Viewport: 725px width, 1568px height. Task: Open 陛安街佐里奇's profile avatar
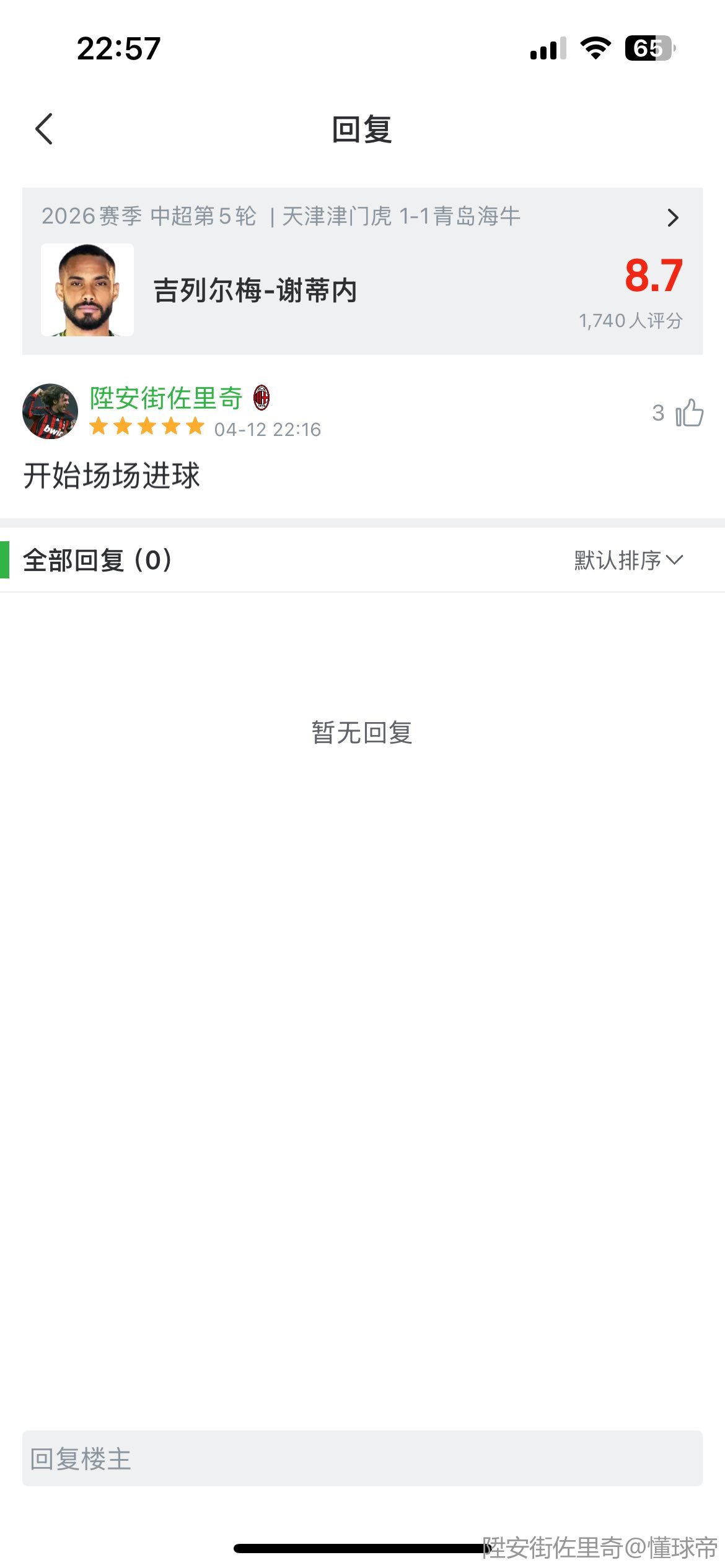click(50, 411)
